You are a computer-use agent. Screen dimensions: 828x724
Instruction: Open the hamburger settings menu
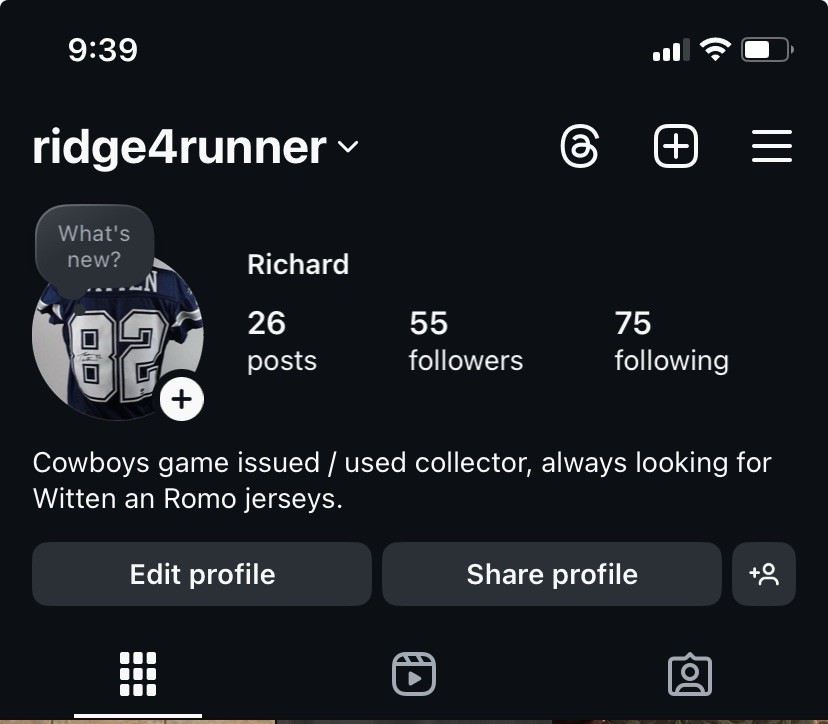(x=771, y=147)
